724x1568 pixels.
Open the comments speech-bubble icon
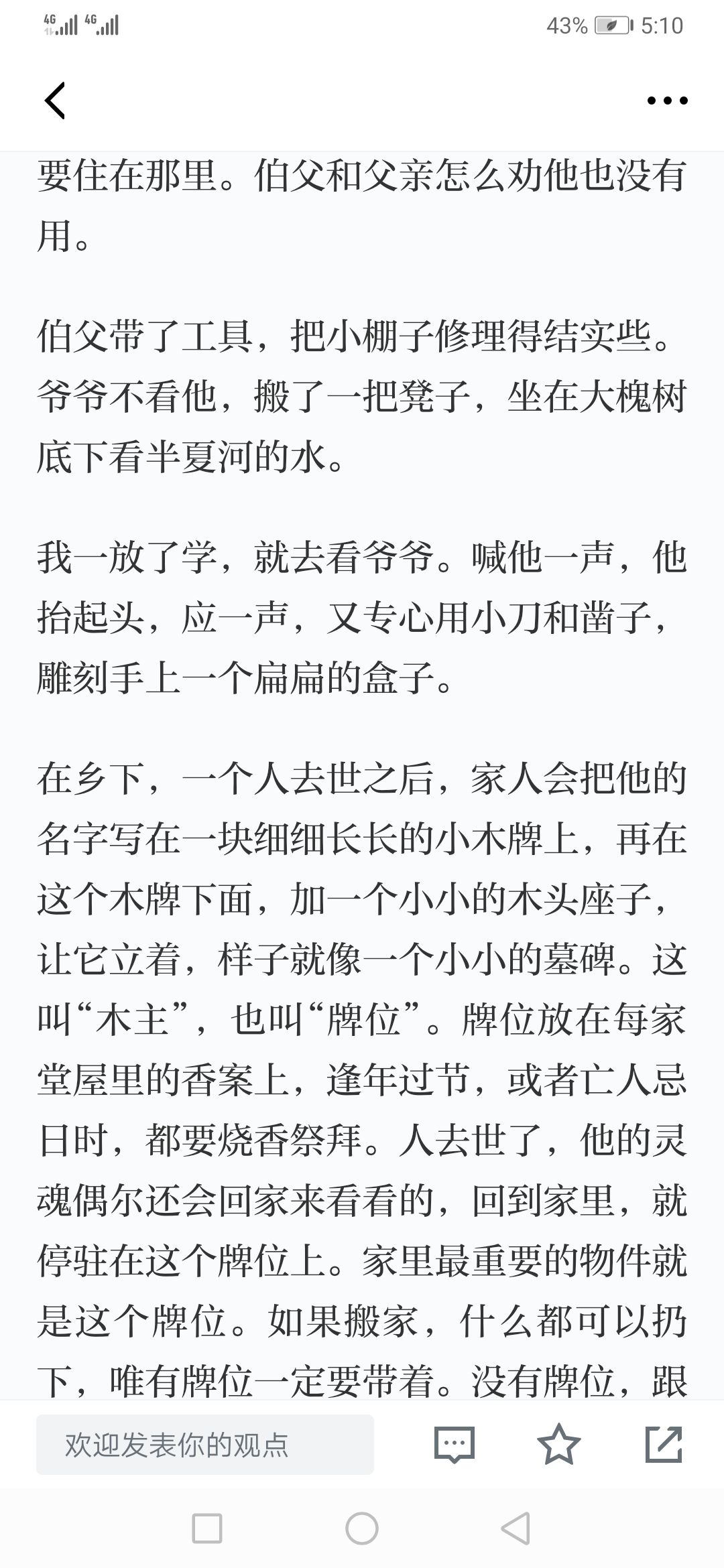point(455,1445)
